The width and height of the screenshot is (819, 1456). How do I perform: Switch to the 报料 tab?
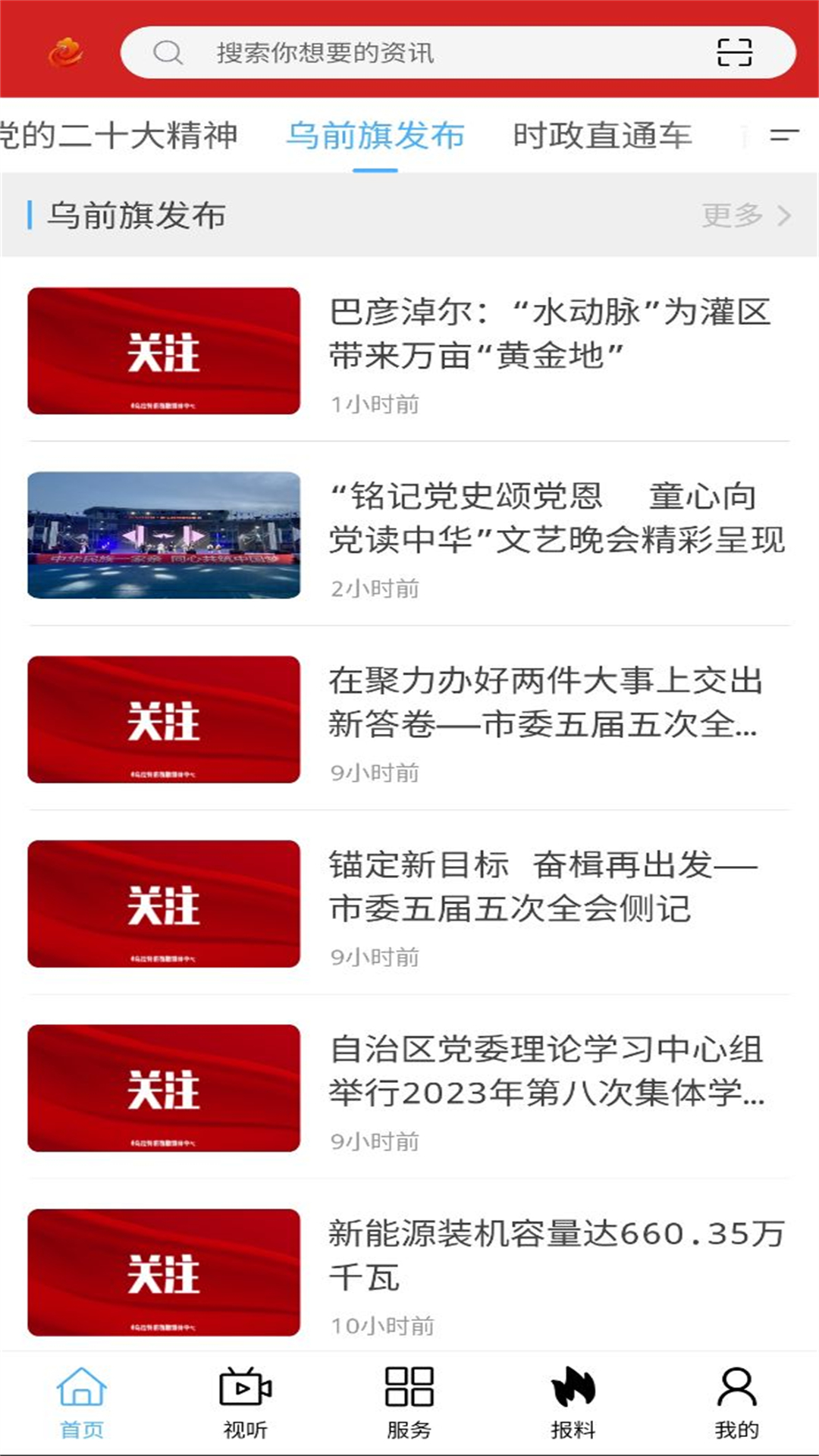click(573, 1403)
